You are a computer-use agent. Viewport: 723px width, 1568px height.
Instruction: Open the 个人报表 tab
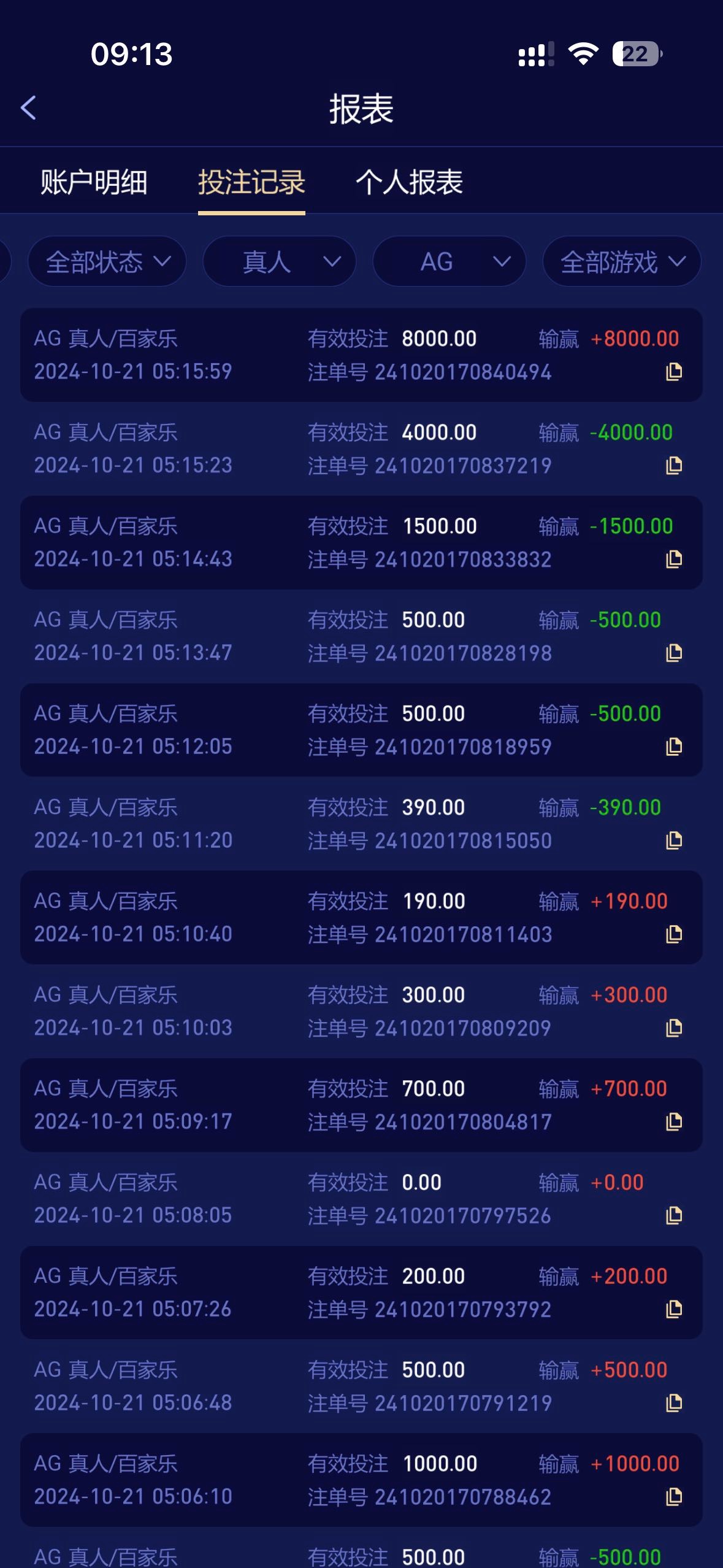(409, 182)
